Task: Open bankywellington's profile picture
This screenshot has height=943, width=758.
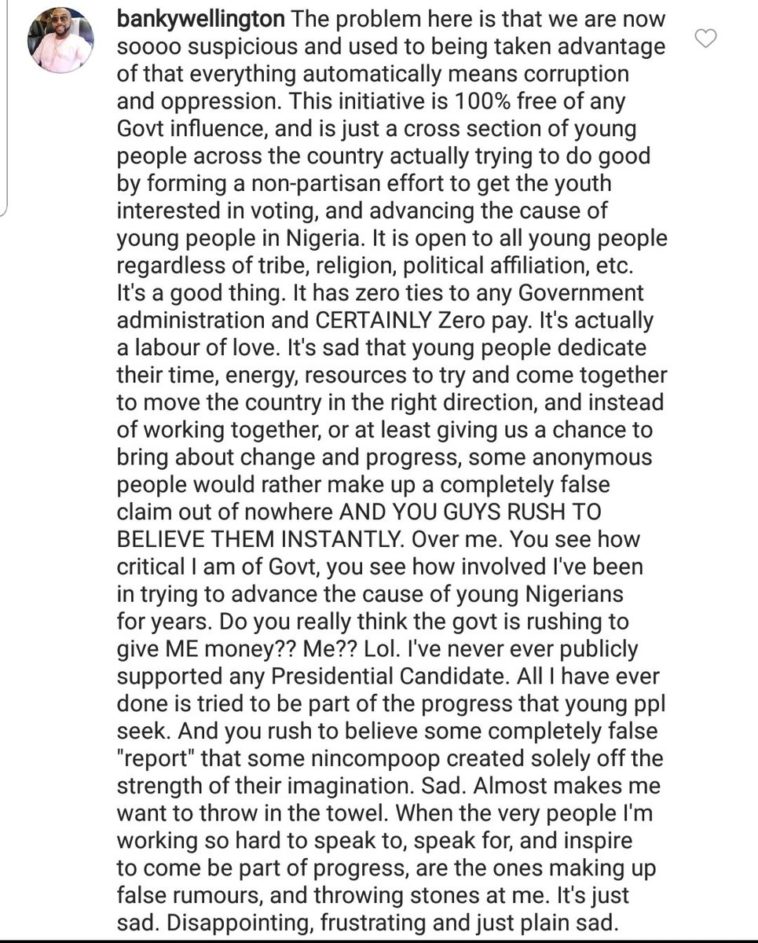Action: coord(60,41)
